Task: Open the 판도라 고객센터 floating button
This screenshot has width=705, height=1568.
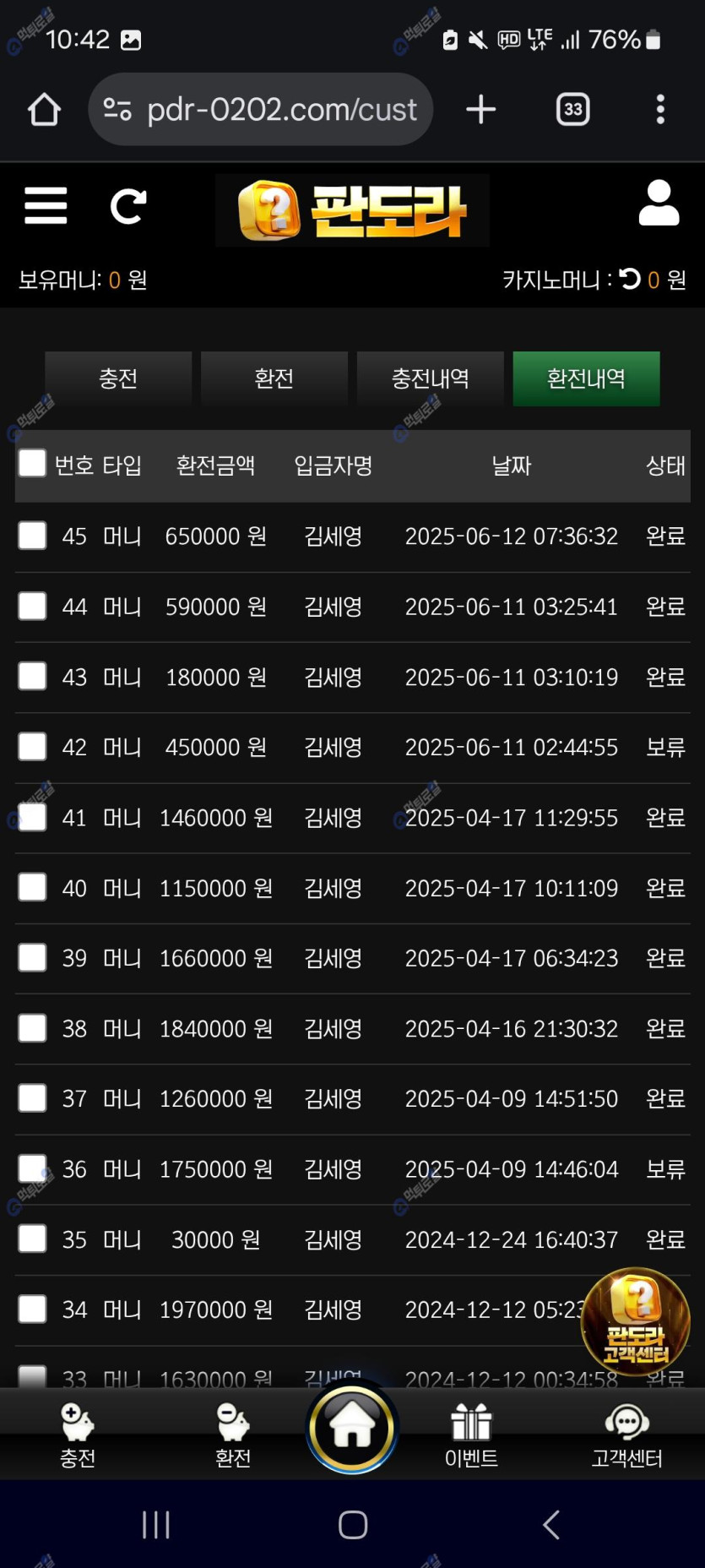Action: click(x=636, y=1321)
